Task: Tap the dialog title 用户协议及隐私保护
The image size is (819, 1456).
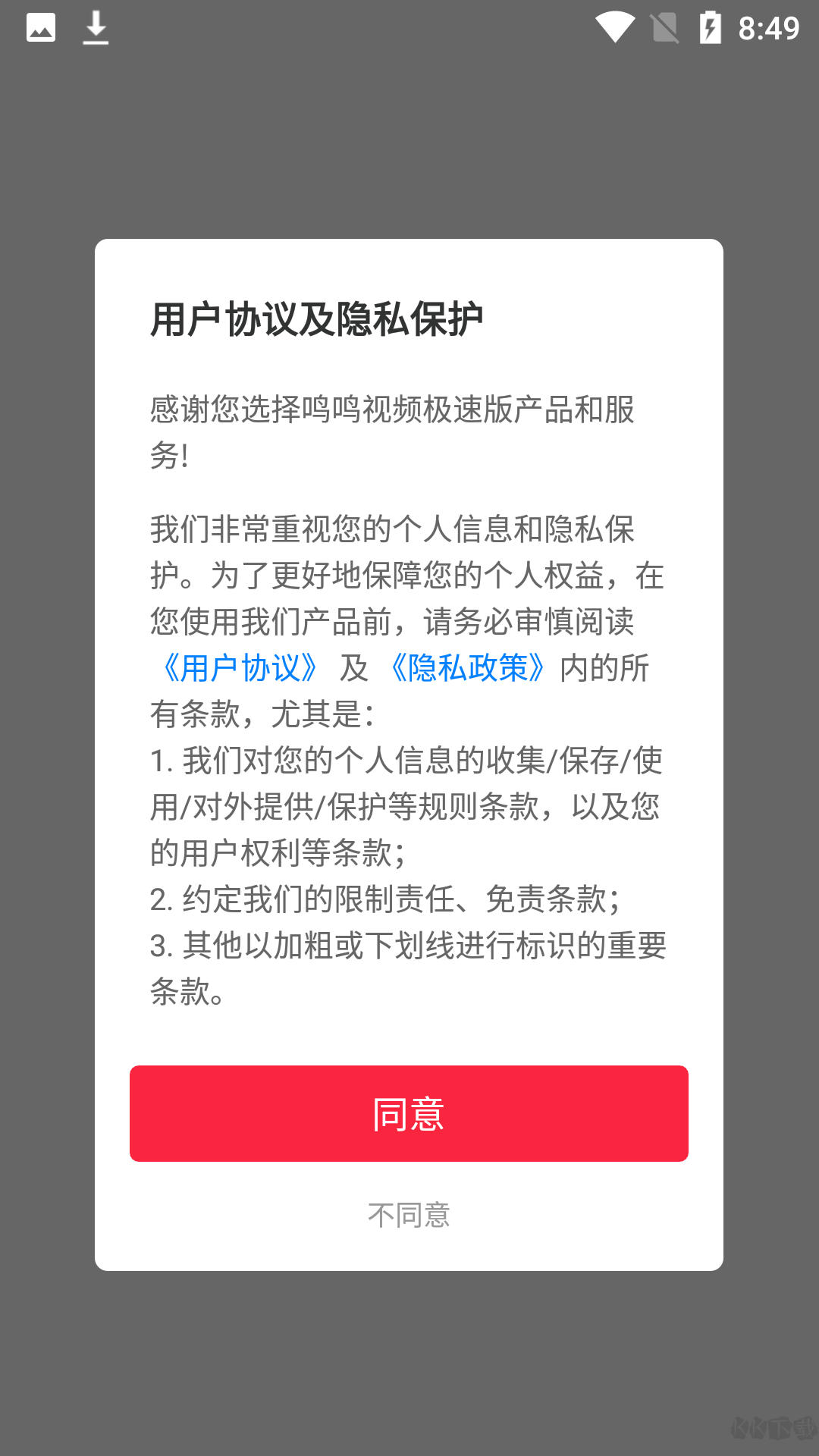Action: coord(317,318)
